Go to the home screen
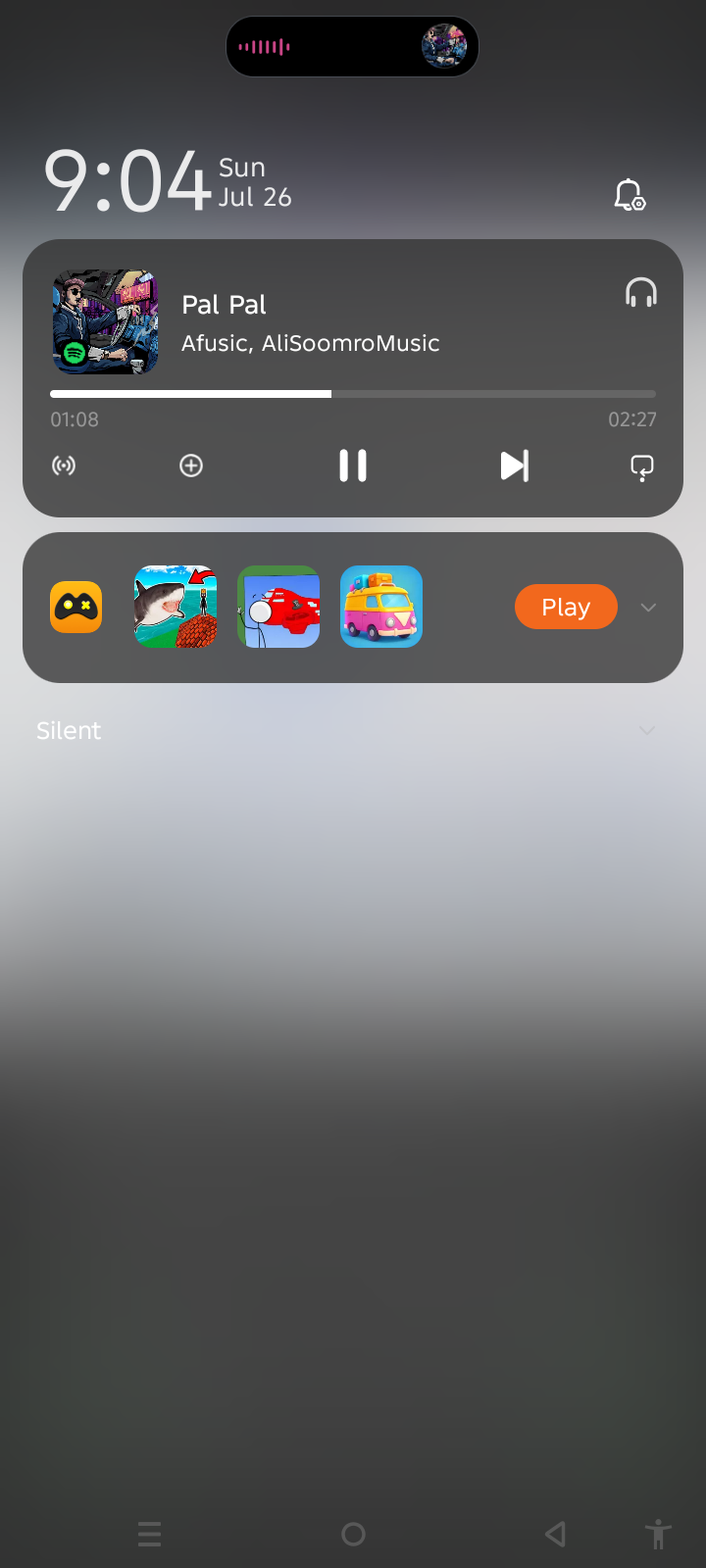The width and height of the screenshot is (706, 1568). click(x=353, y=1534)
